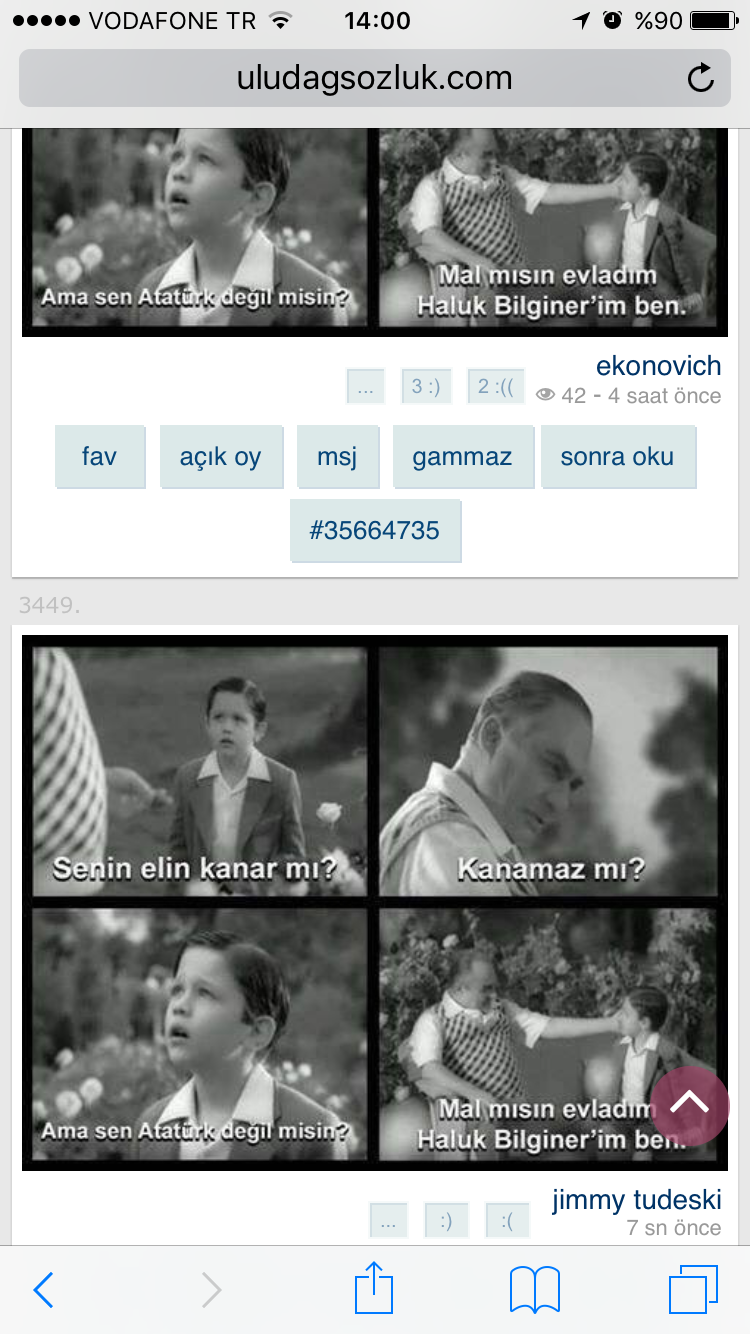
Task: Tap '...' under jimmy tudeski's entry
Action: coord(388,1220)
